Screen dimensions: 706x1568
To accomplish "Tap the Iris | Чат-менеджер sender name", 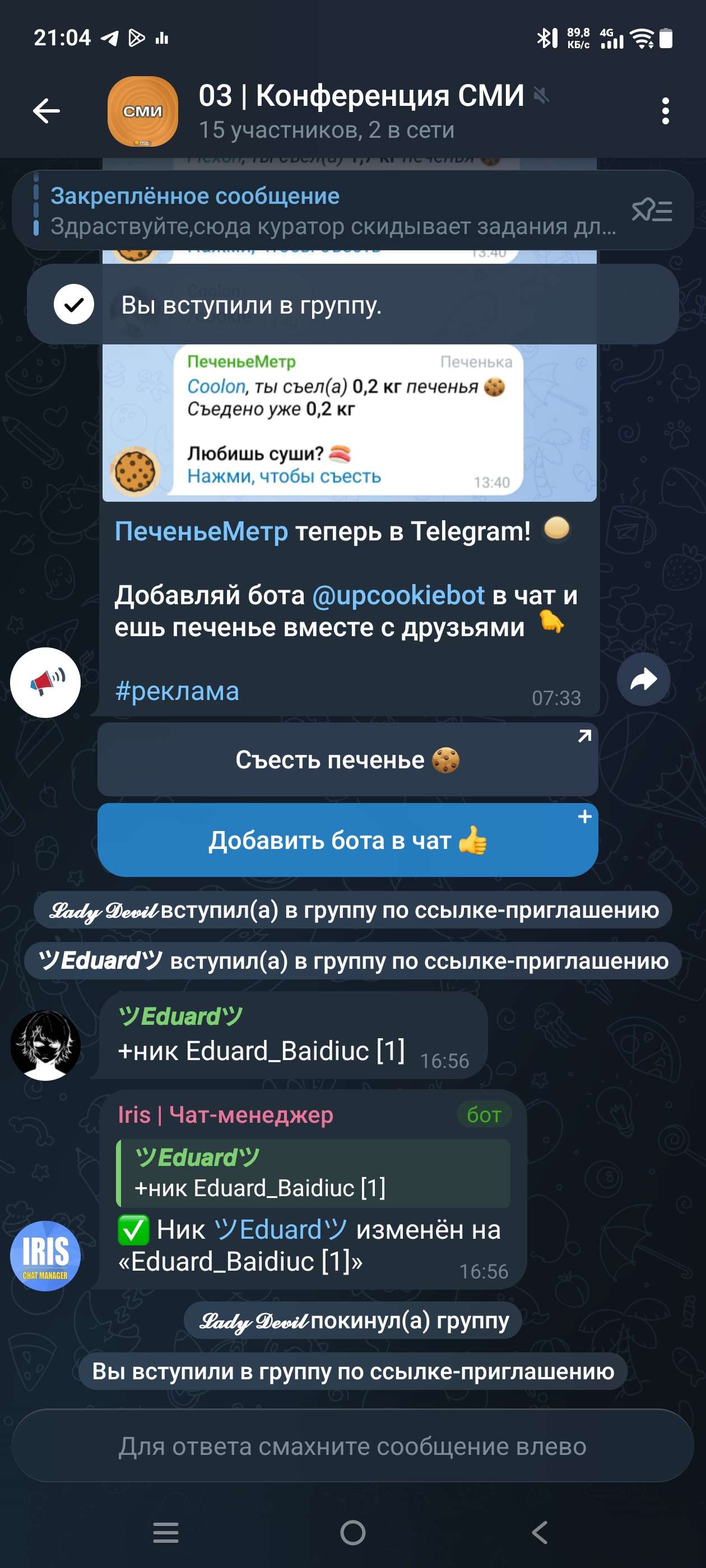I will (225, 1114).
